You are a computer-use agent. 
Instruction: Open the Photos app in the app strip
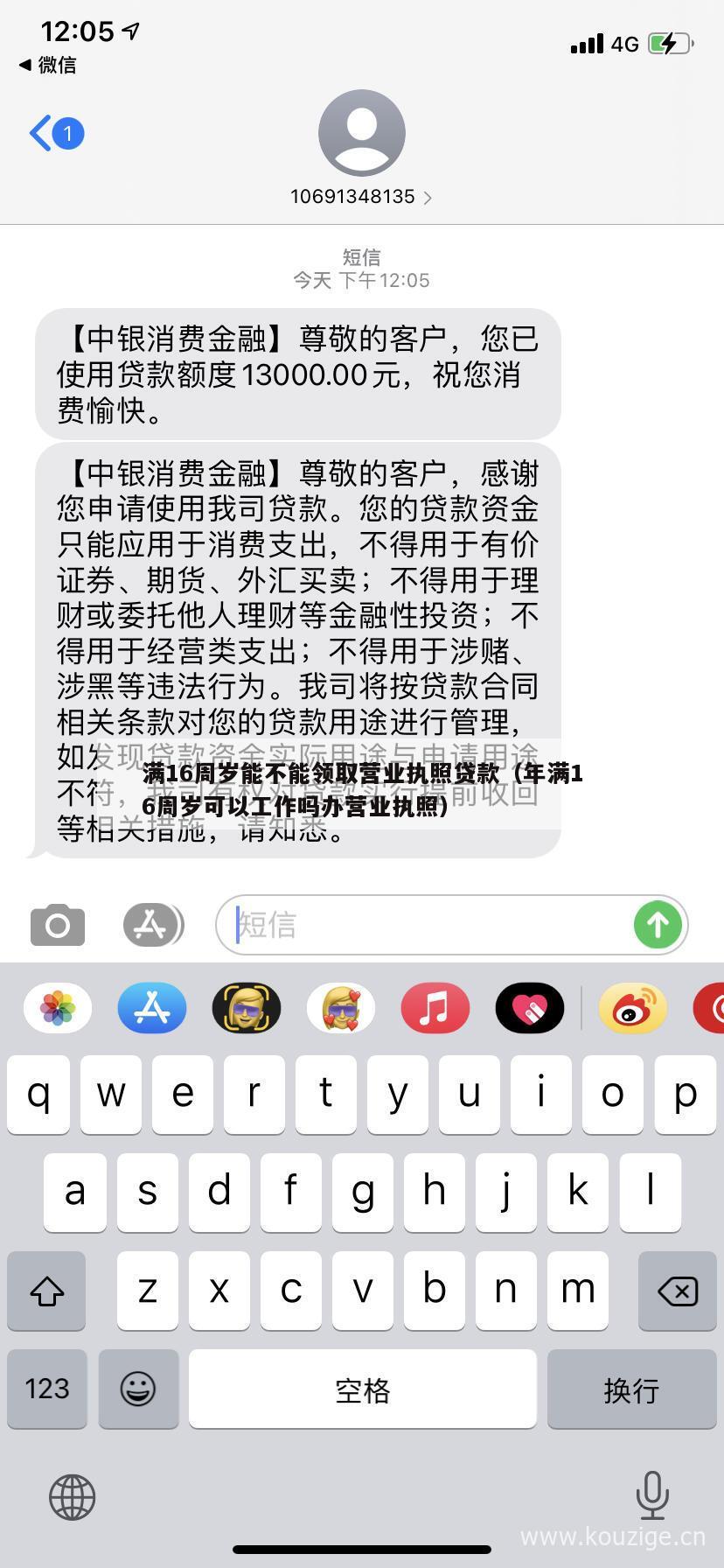58,1008
